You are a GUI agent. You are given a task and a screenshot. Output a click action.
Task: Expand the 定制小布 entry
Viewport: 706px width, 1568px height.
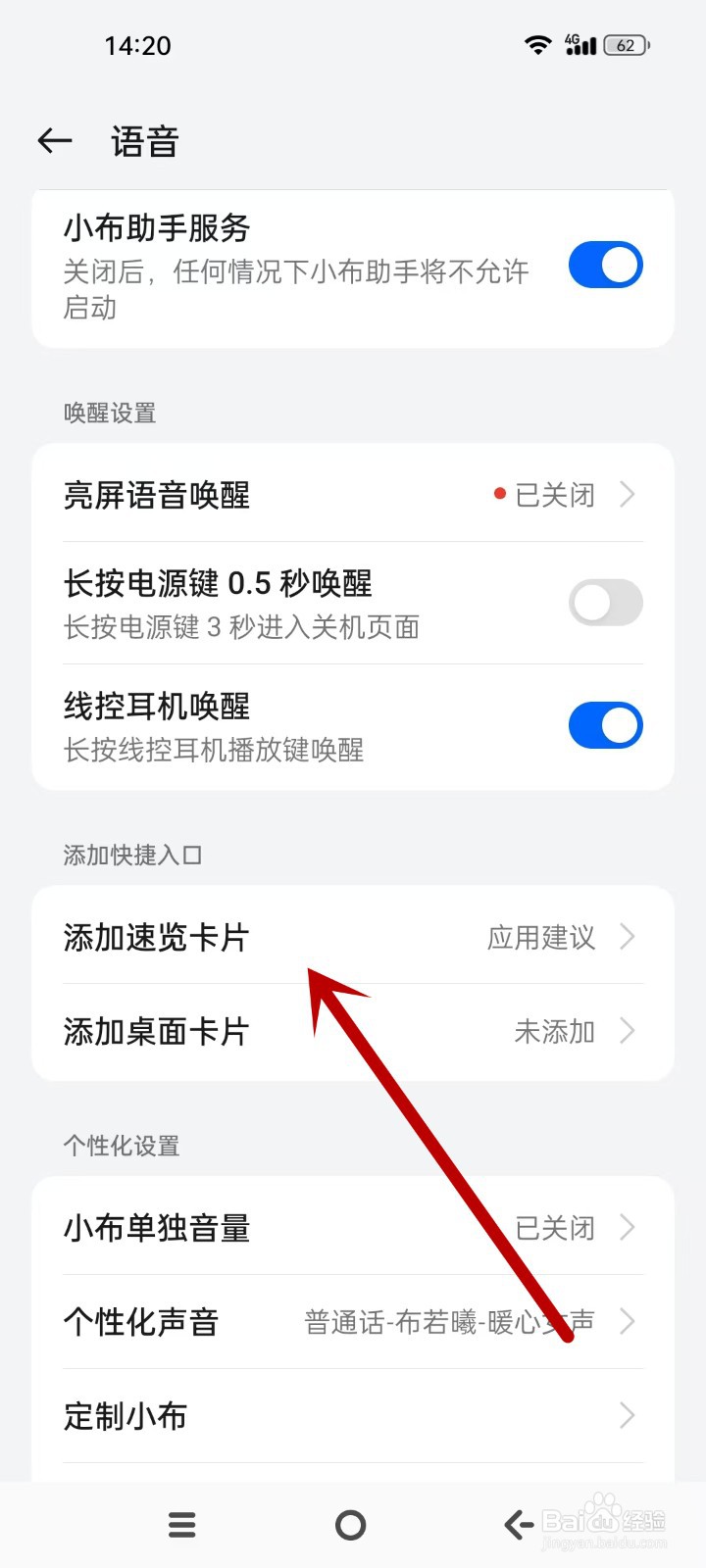tap(353, 1415)
